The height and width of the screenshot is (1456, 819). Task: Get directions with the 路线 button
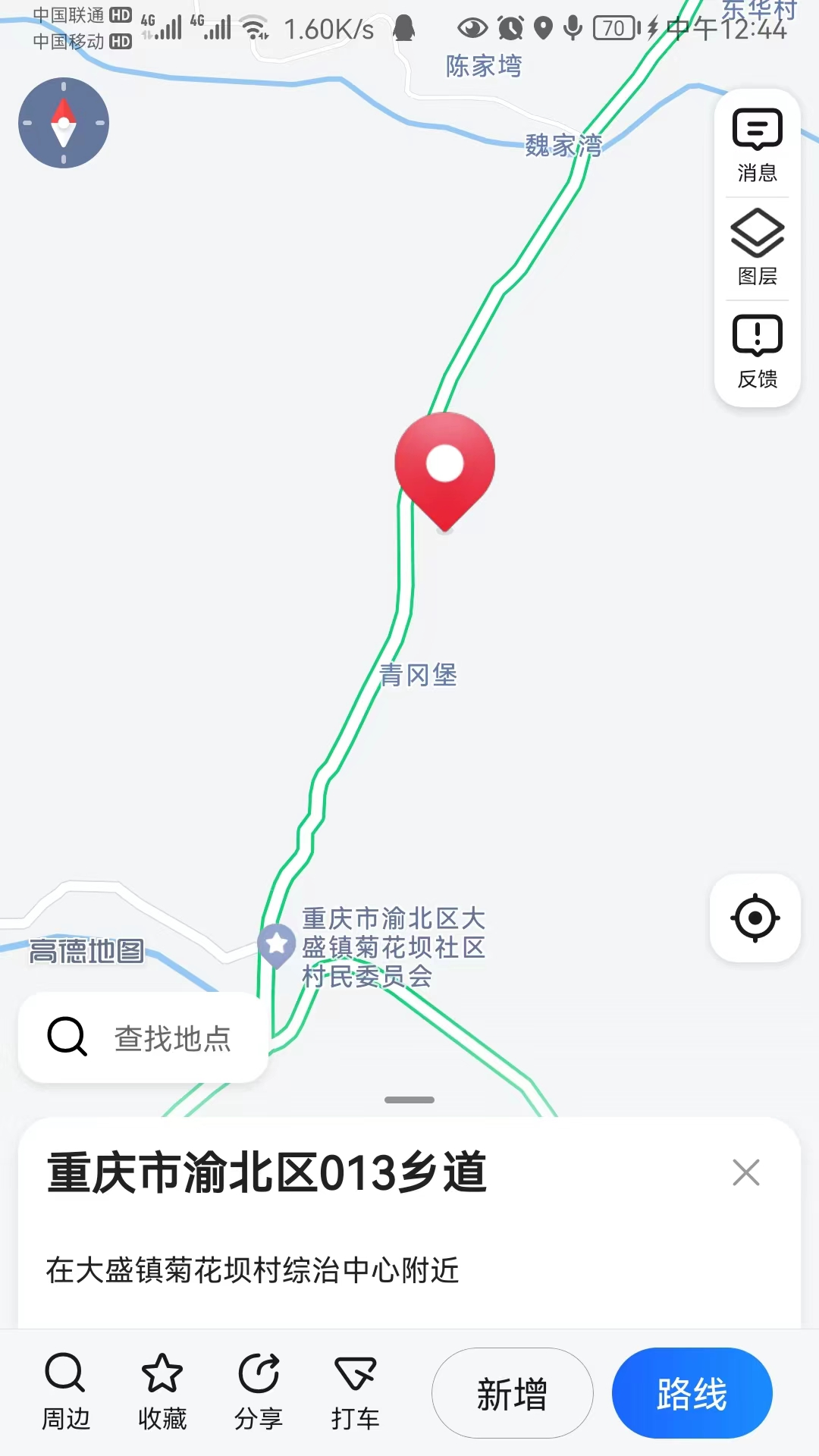[692, 1393]
